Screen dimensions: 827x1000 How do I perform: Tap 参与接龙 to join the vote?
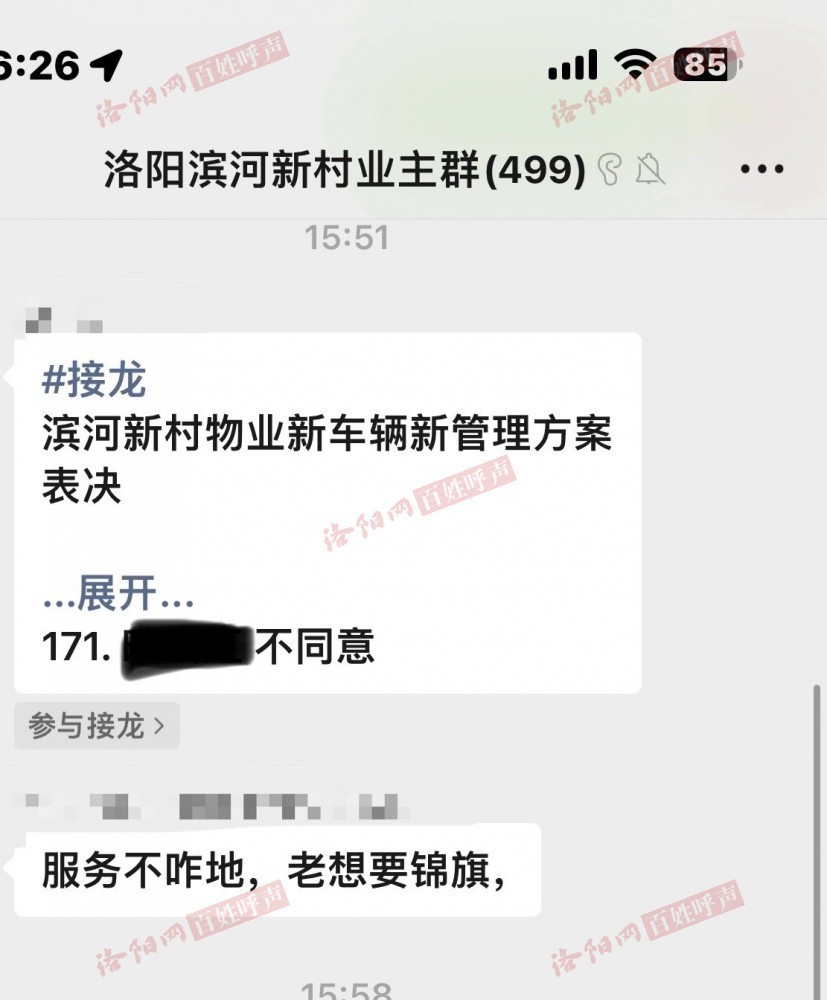[x=97, y=726]
